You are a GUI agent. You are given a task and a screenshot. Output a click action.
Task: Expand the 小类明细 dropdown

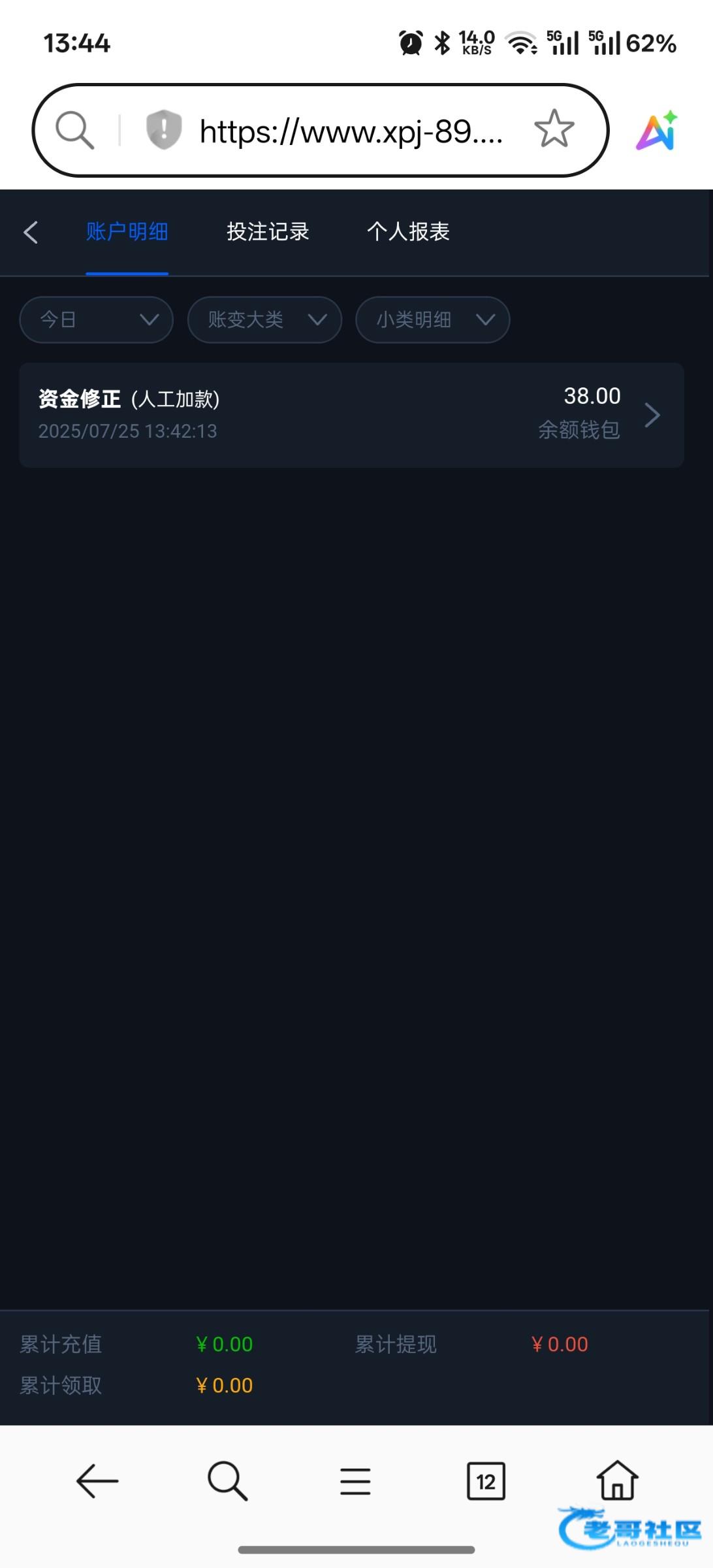[x=433, y=319]
